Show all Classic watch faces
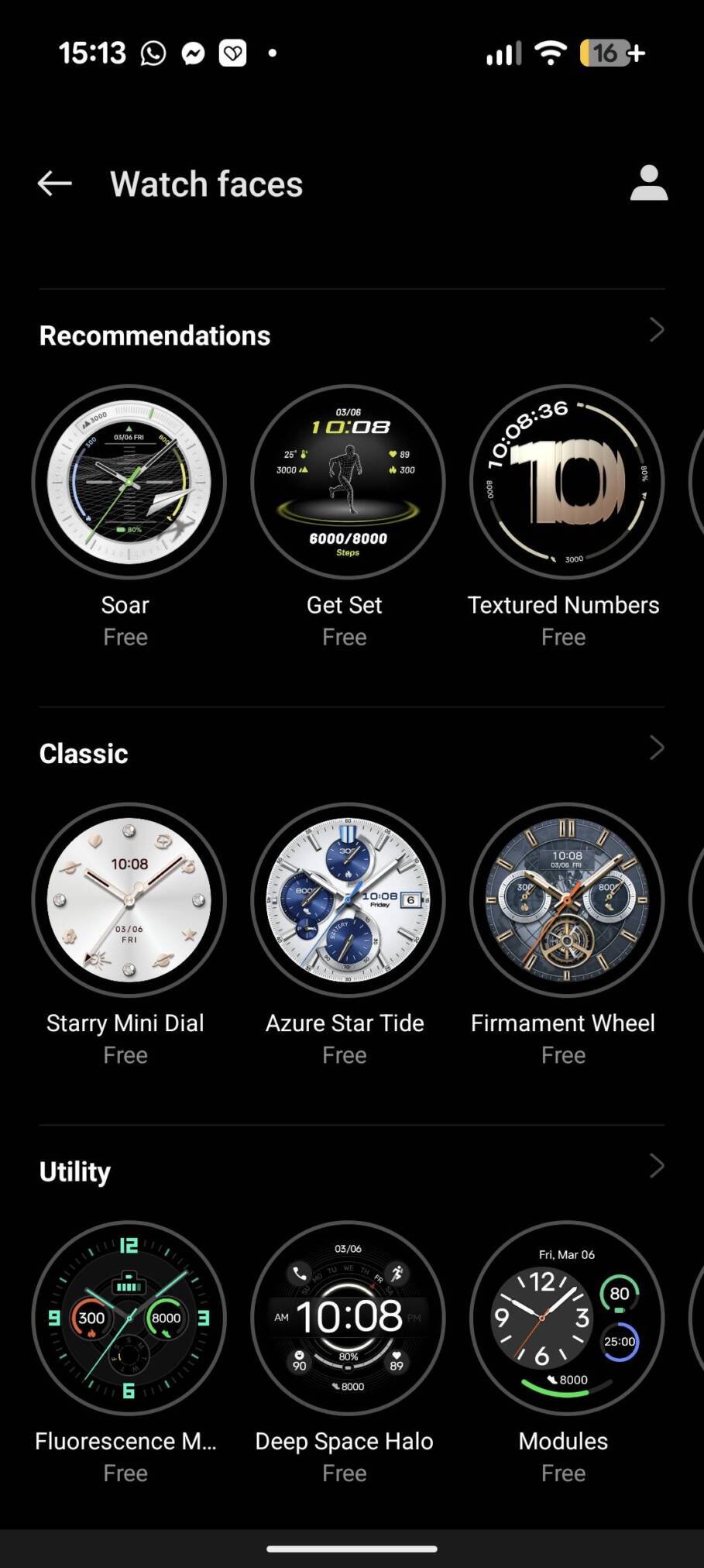Viewport: 704px width, 1568px height. click(656, 748)
